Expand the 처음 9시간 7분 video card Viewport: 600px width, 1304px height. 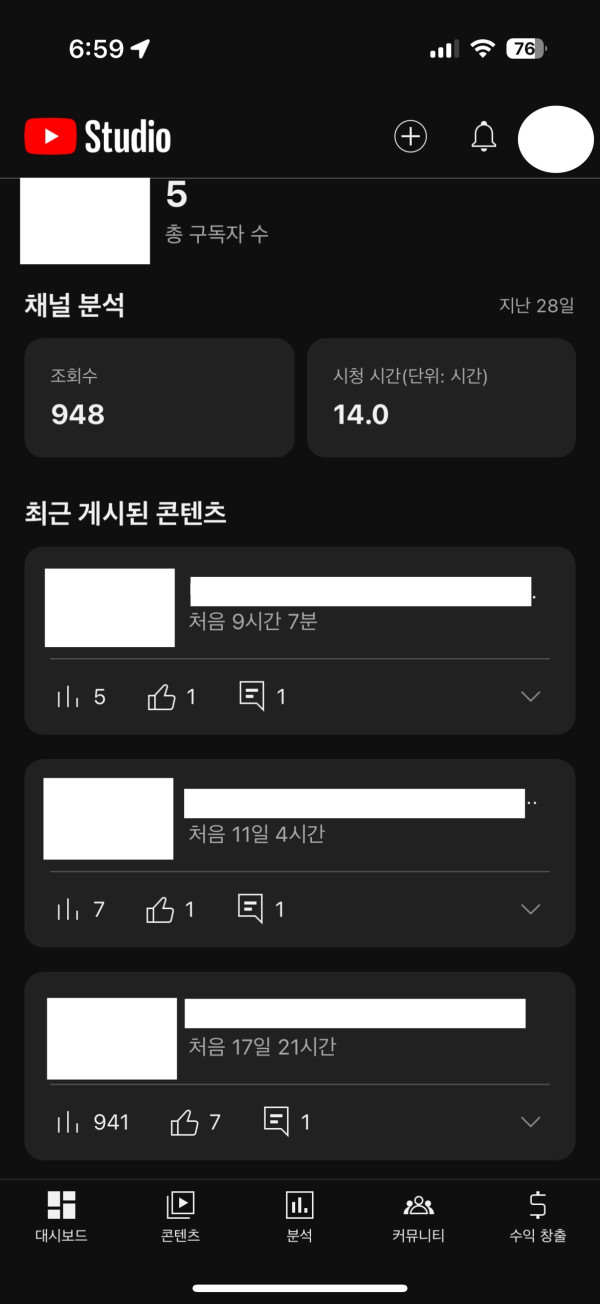coord(531,697)
